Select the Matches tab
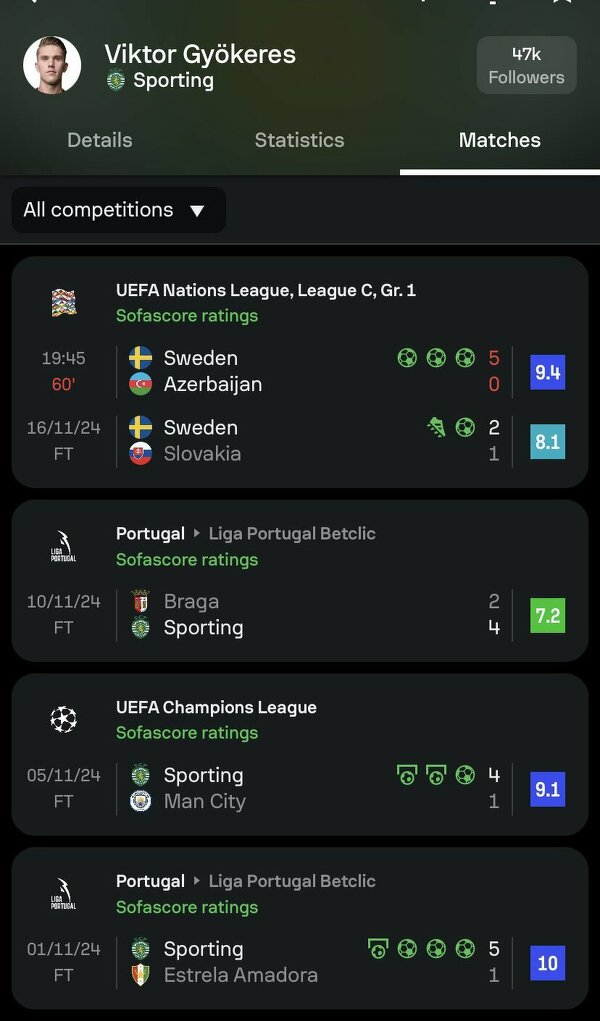The image size is (600, 1021). 499,141
